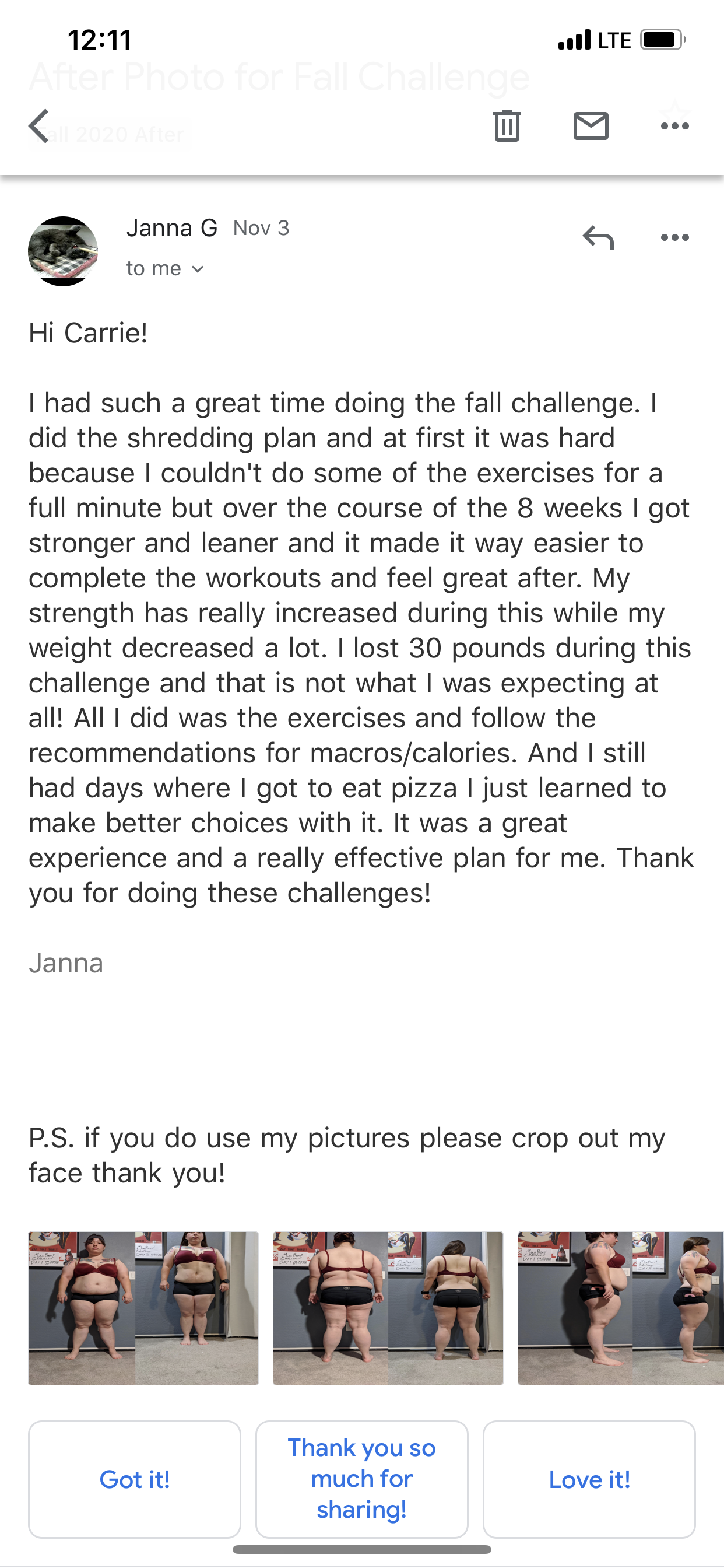Expand the "to me" recipient details
The width and height of the screenshot is (724, 1568).
165,268
